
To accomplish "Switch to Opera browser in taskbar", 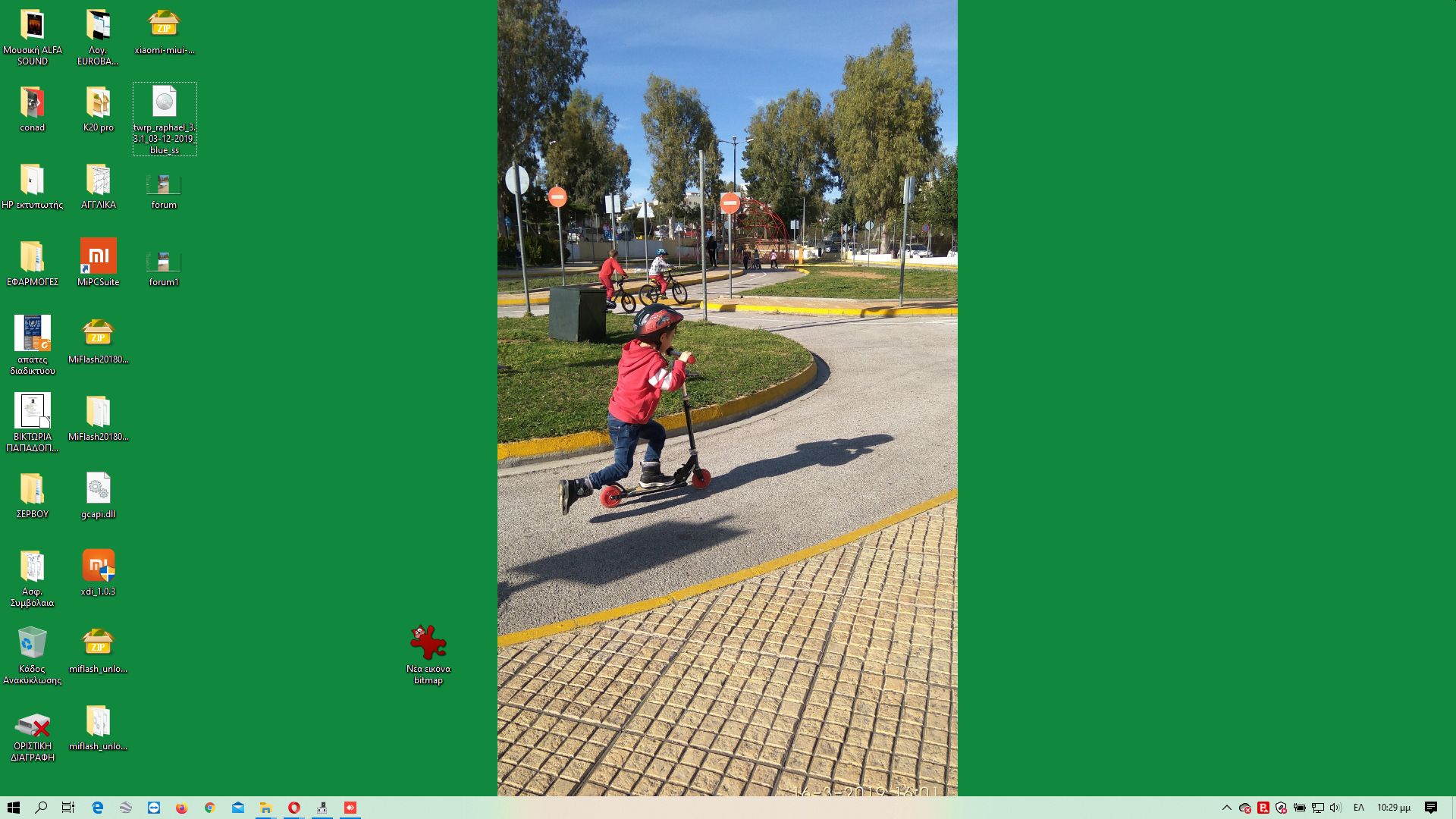I will click(293, 808).
